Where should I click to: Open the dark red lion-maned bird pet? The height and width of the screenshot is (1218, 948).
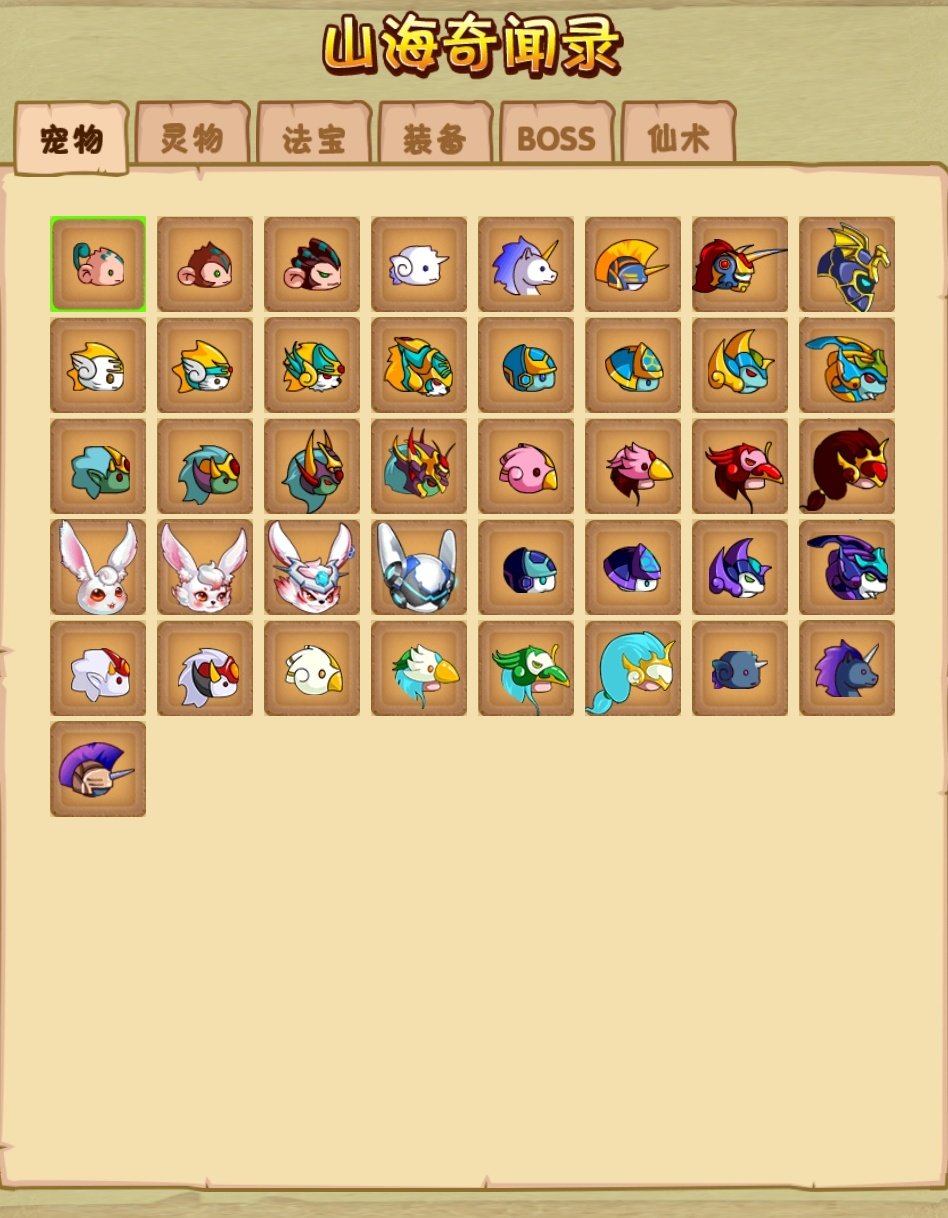tap(847, 466)
